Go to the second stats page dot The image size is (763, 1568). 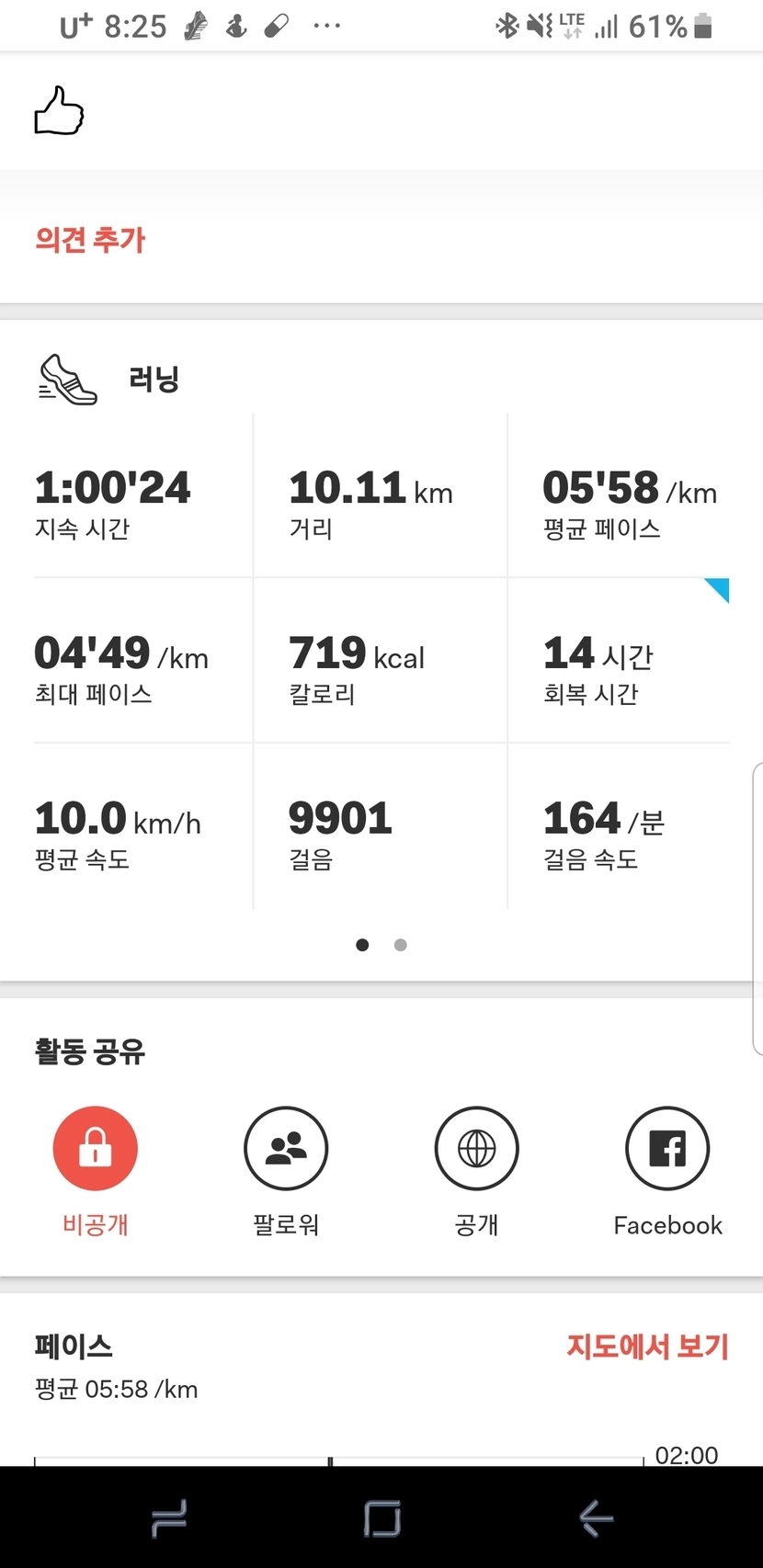pos(400,945)
